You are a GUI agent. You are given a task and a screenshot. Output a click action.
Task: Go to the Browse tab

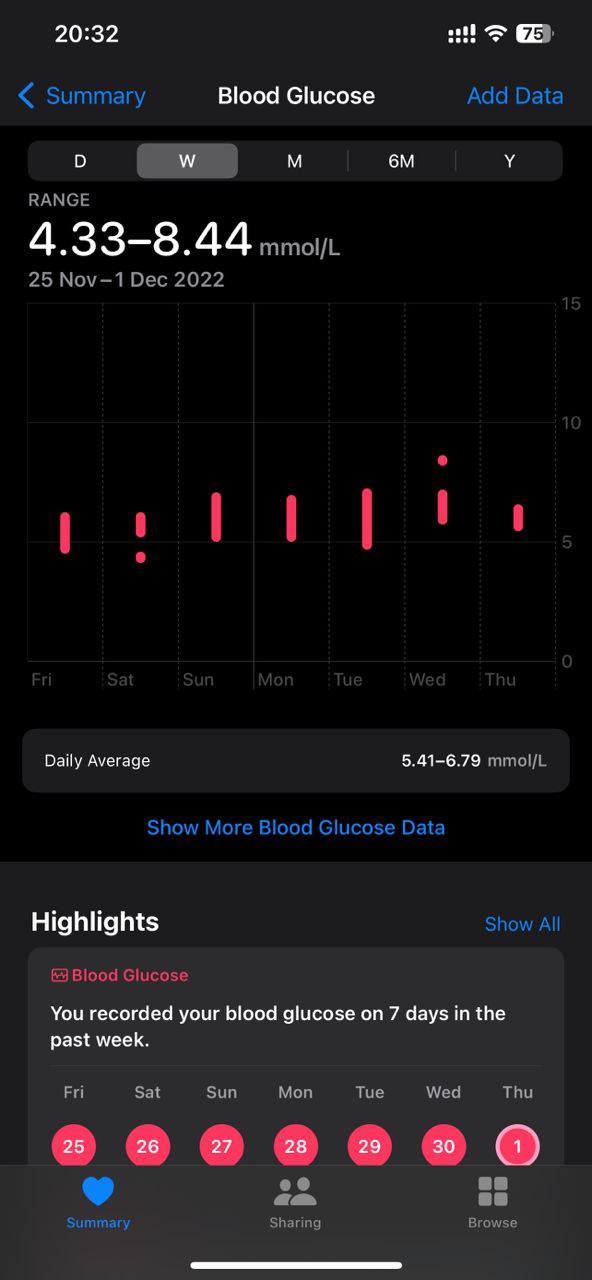(493, 1202)
